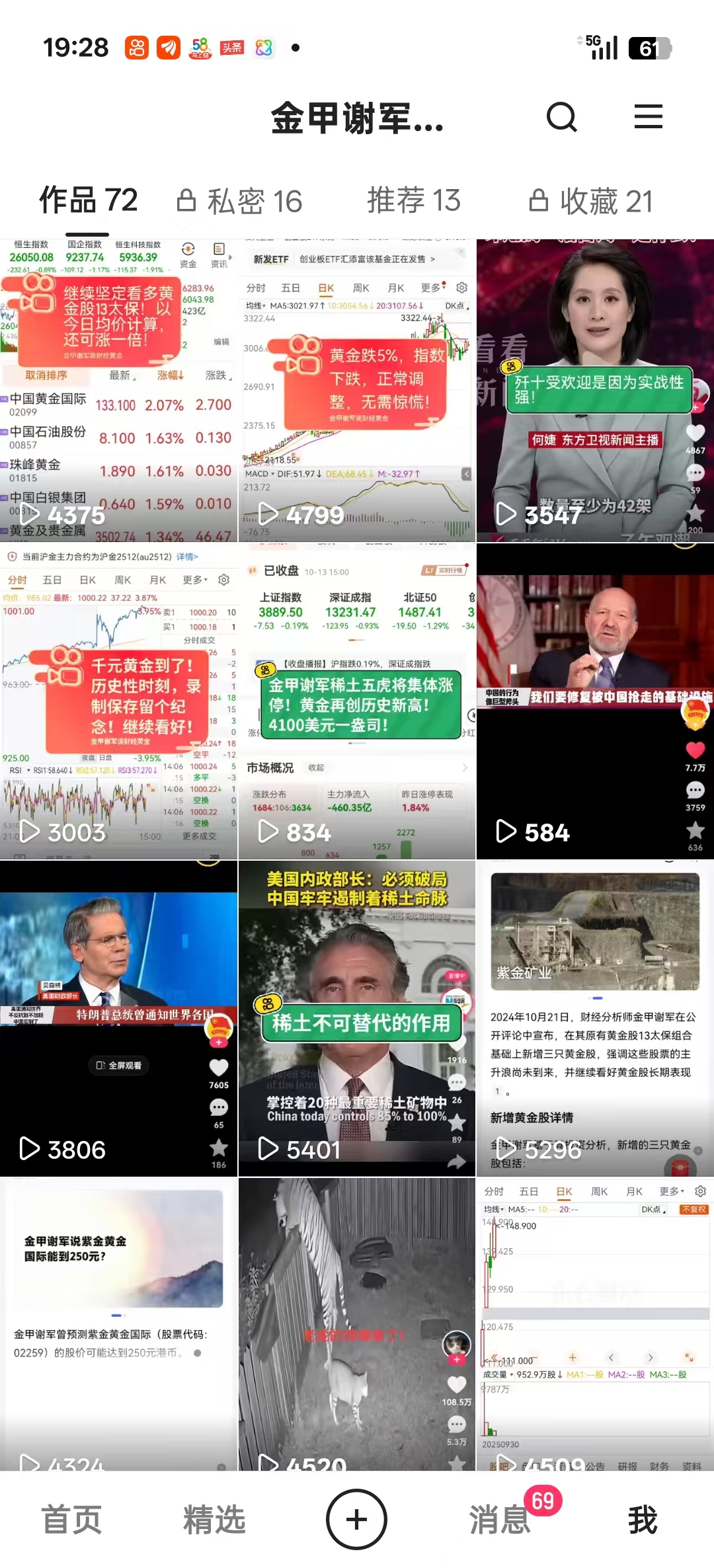Go to the 首页 home tab
The height and width of the screenshot is (1568, 714).
tap(71, 1519)
